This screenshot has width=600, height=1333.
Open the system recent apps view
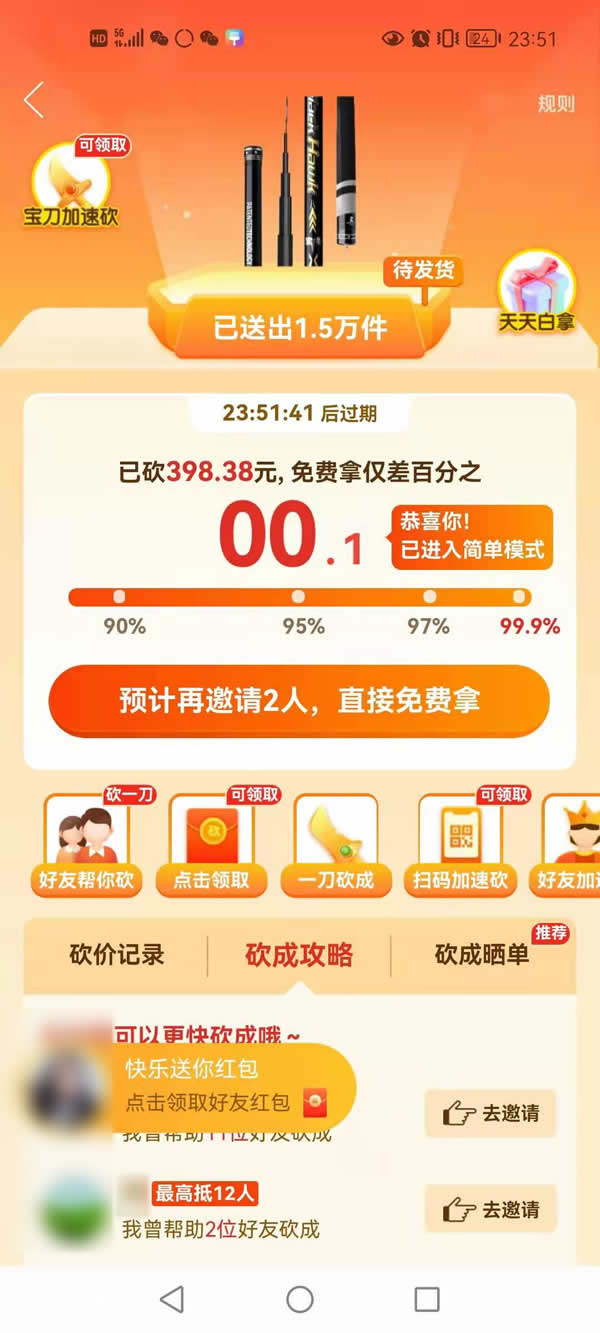(427, 1299)
